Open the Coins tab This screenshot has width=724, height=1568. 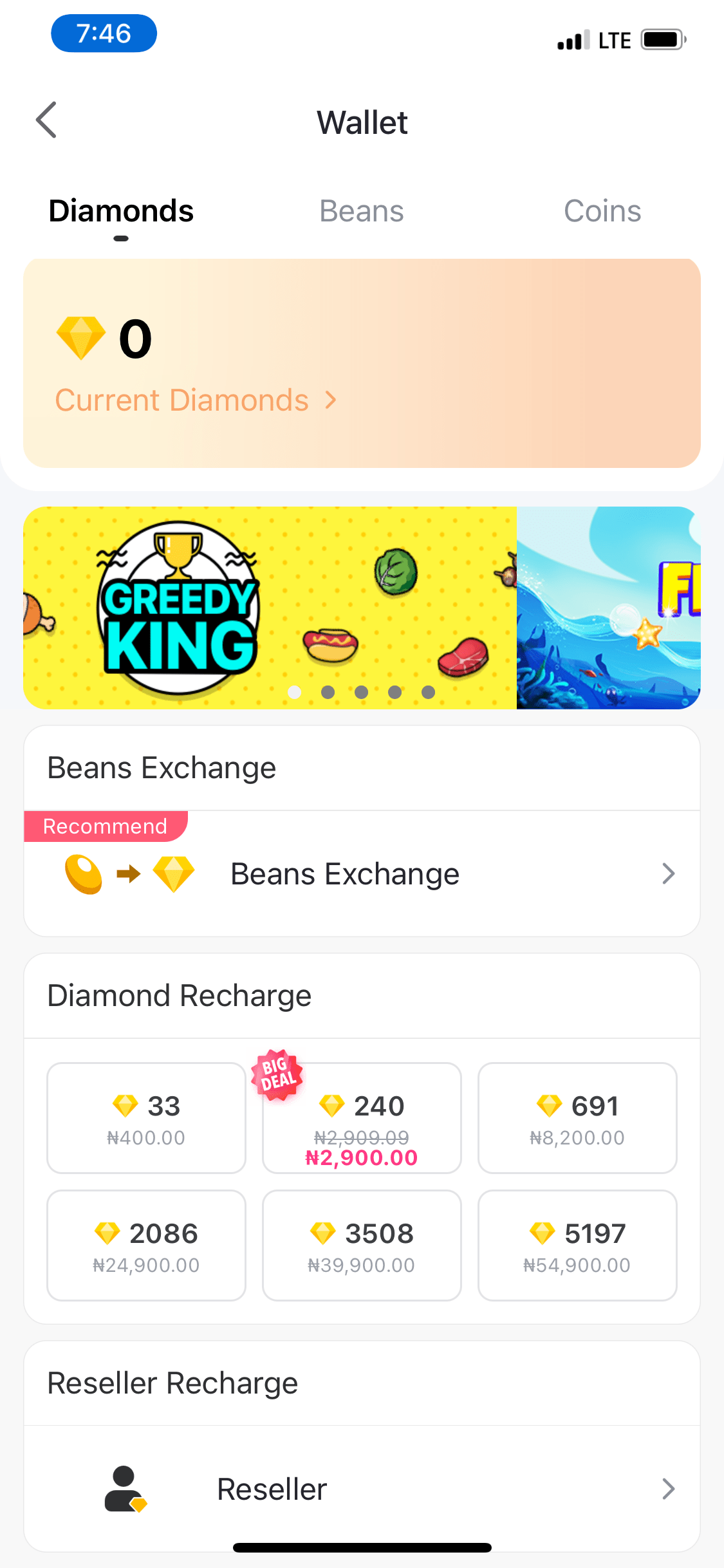(602, 210)
